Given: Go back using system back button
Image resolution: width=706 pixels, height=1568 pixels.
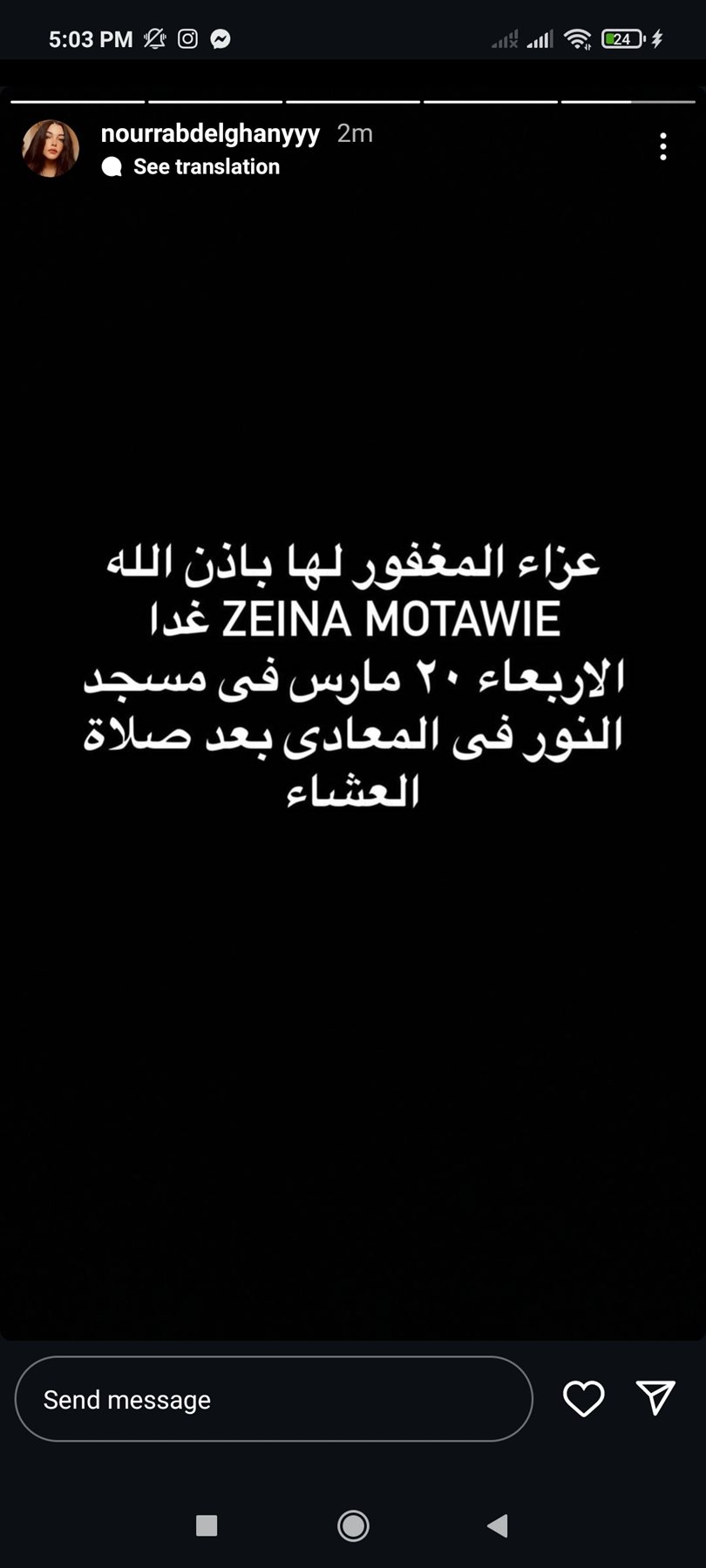Looking at the screenshot, I should click(x=498, y=1525).
